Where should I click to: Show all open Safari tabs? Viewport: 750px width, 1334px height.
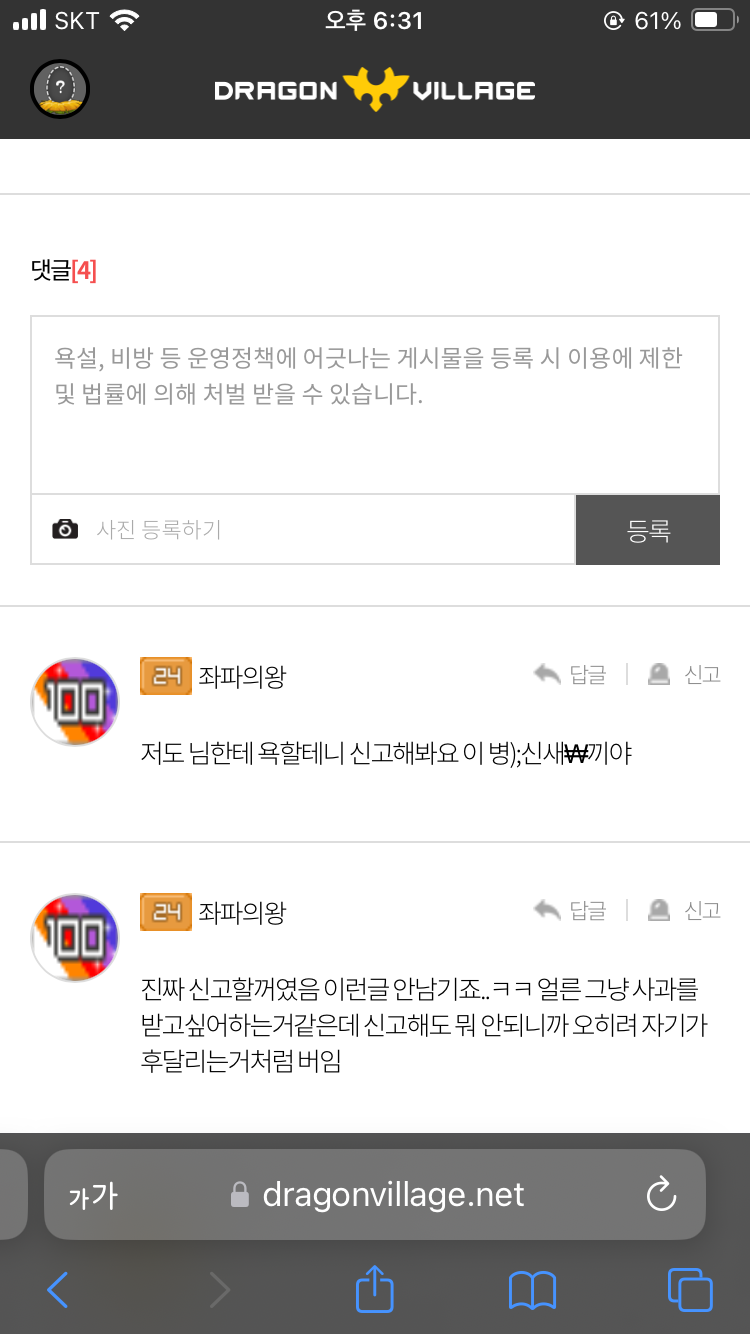pyautogui.click(x=689, y=1290)
